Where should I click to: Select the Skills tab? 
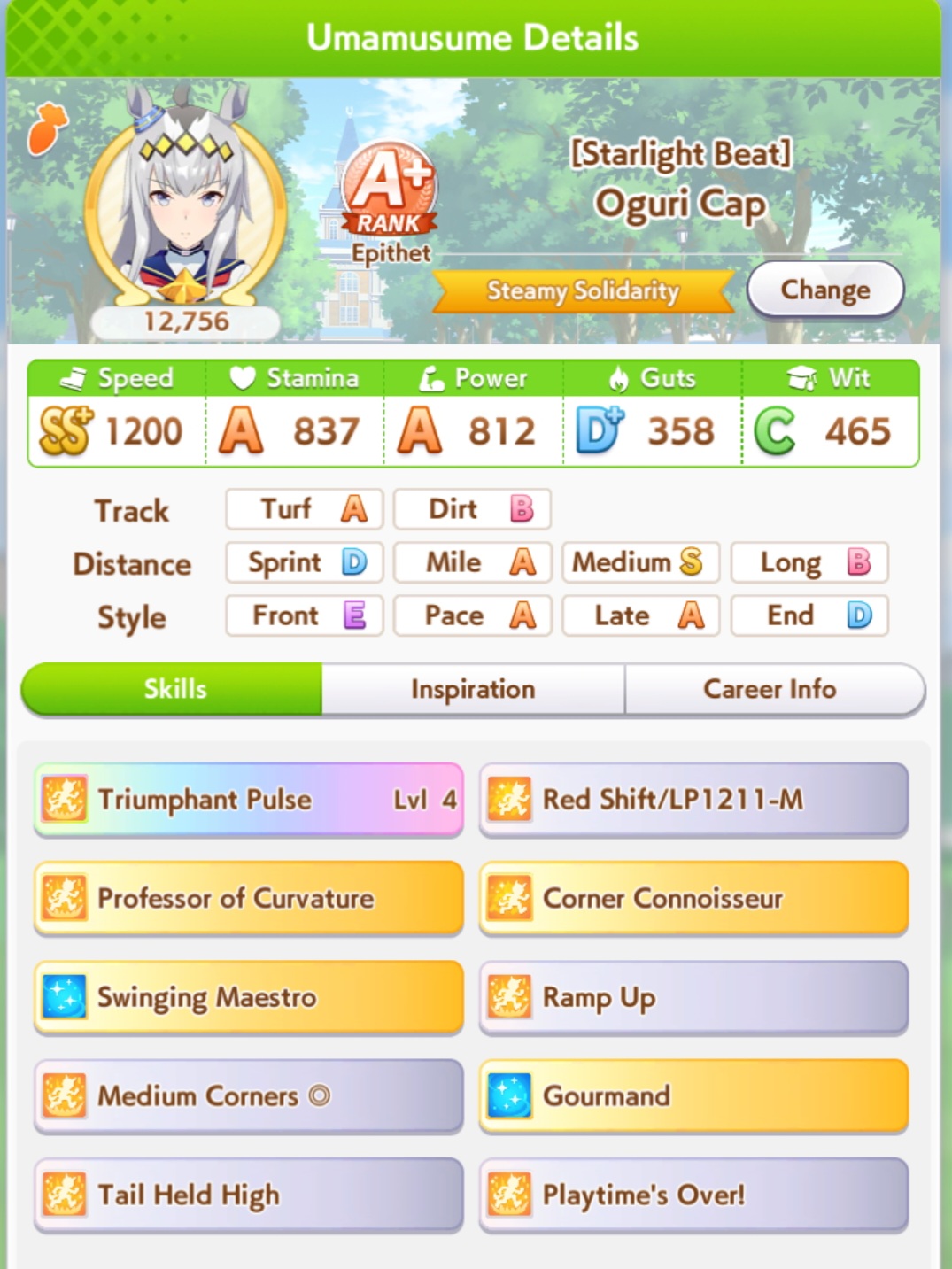174,689
